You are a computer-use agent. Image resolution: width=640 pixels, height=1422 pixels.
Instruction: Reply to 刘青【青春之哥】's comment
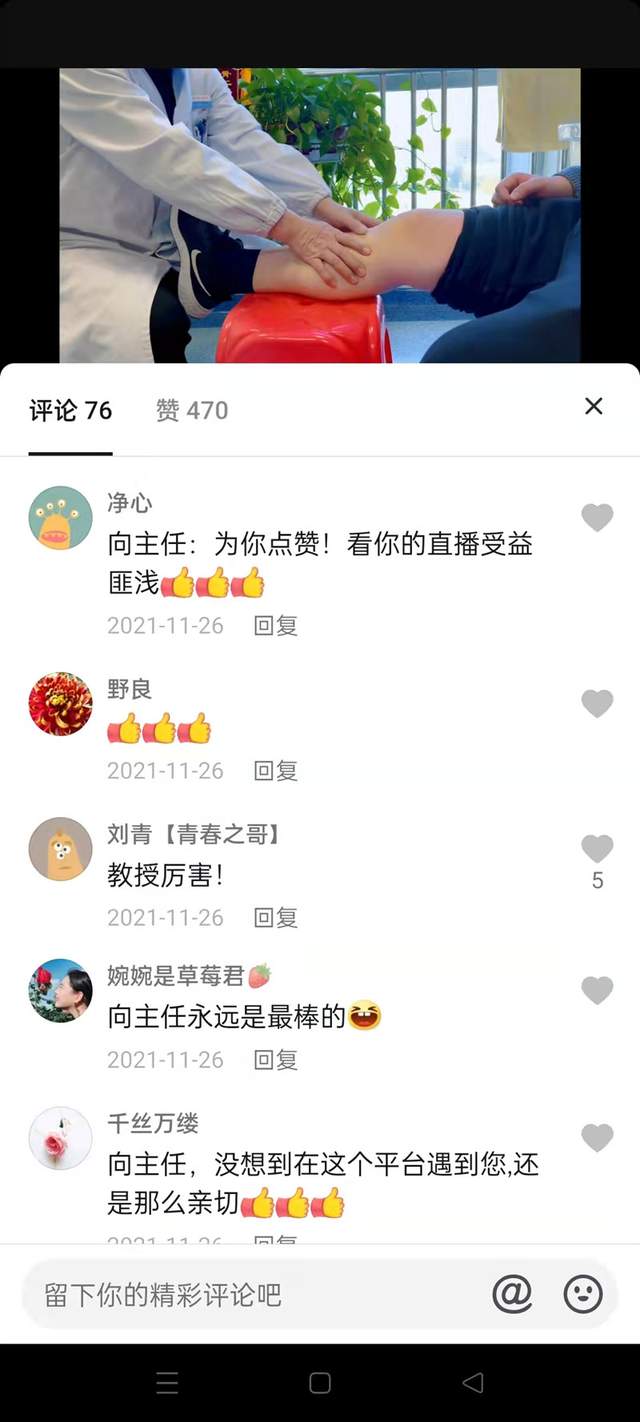275,917
